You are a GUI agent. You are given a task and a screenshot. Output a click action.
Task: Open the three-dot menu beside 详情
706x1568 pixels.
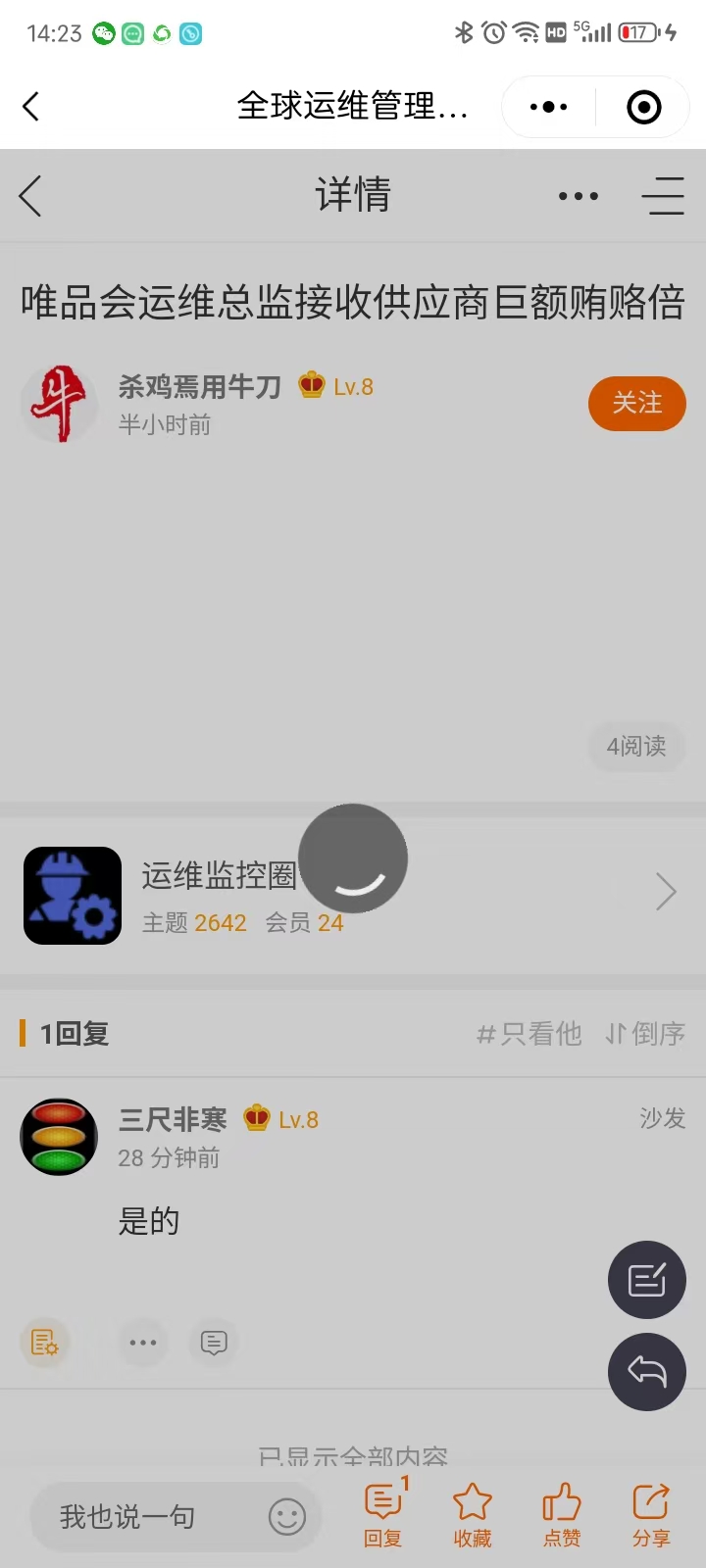coord(578,196)
